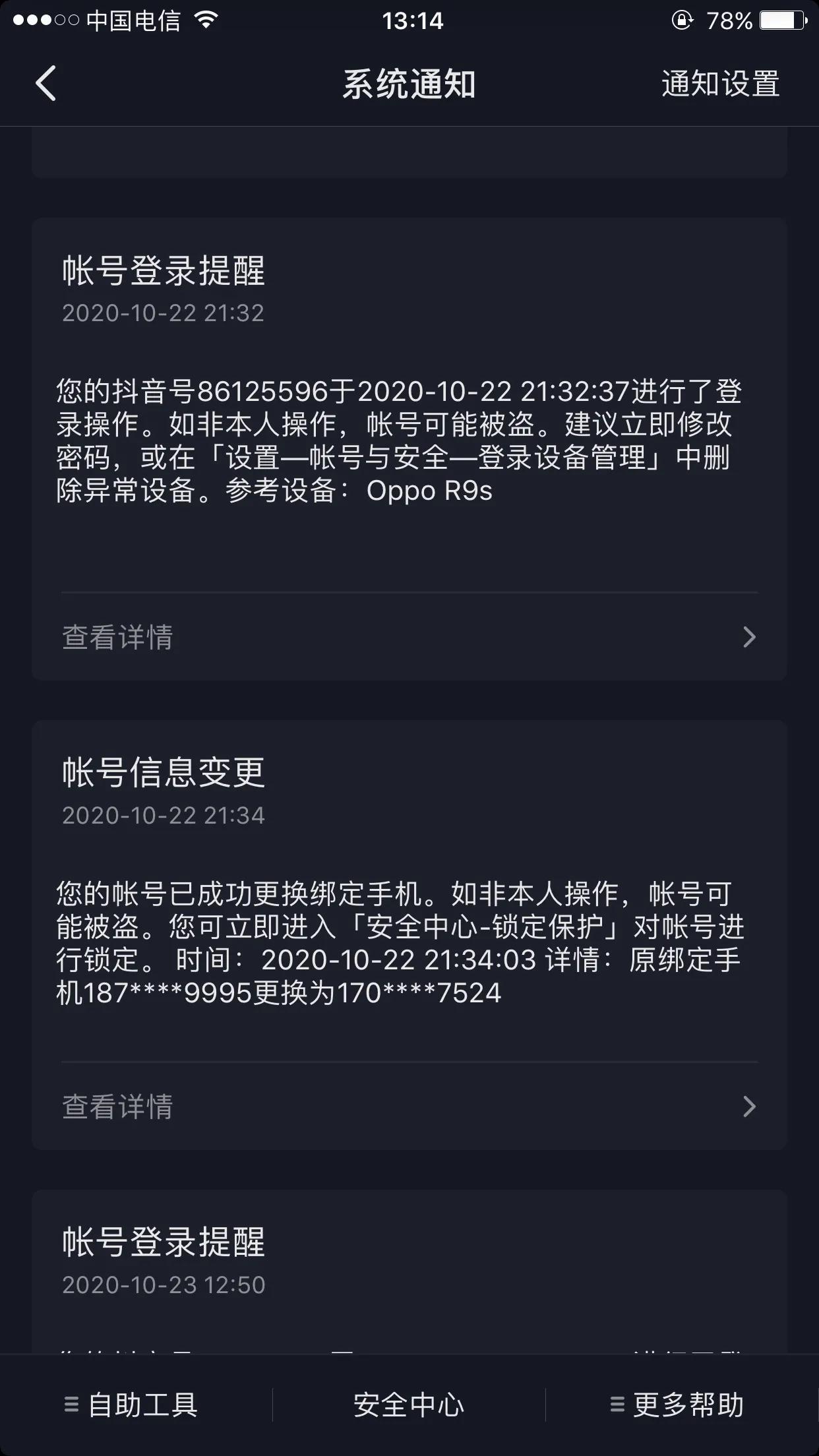Tap the orientation lock icon near battery
This screenshot has width=819, height=1456.
tap(682, 20)
